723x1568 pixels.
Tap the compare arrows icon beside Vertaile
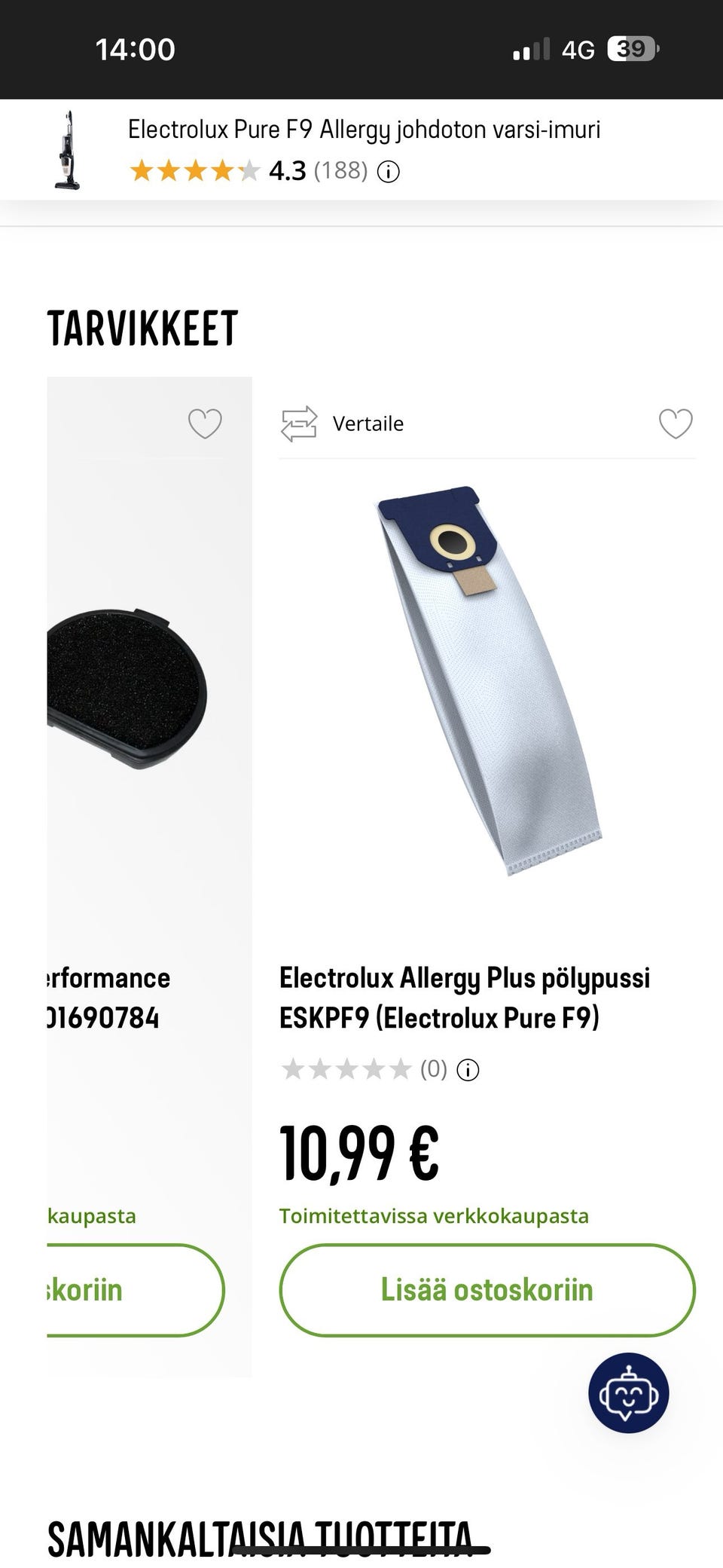tap(299, 423)
